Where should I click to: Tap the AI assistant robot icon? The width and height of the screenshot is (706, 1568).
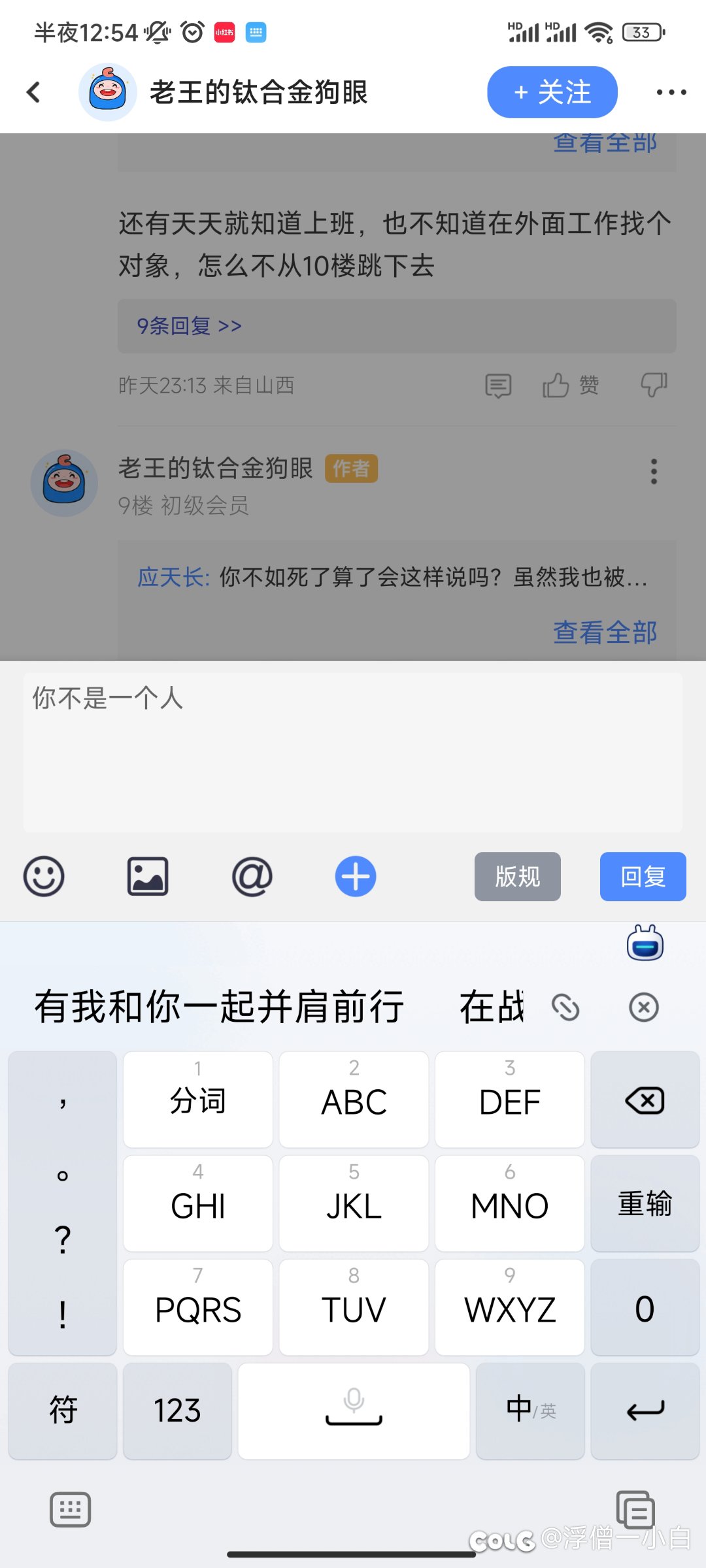tap(645, 943)
